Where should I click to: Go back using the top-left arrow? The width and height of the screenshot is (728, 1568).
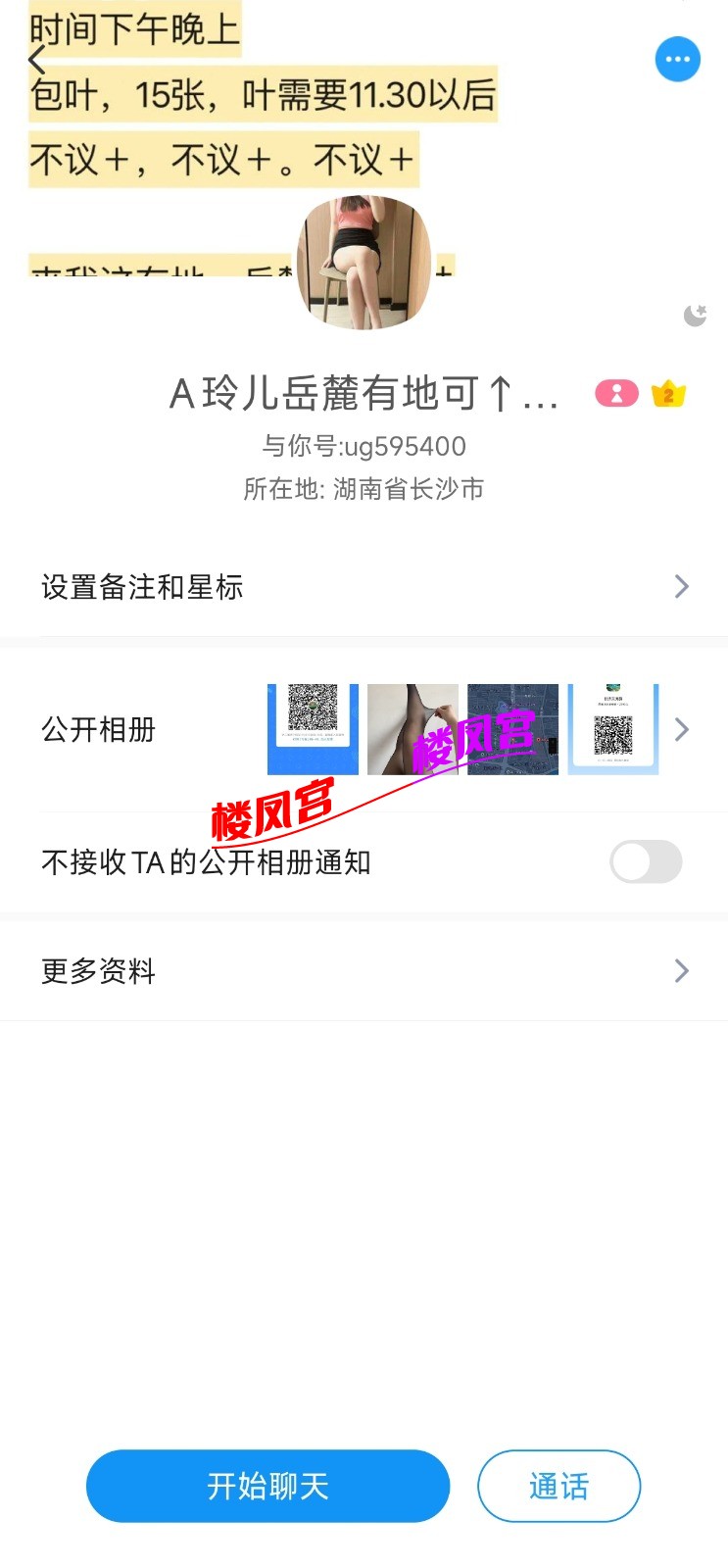(x=37, y=61)
